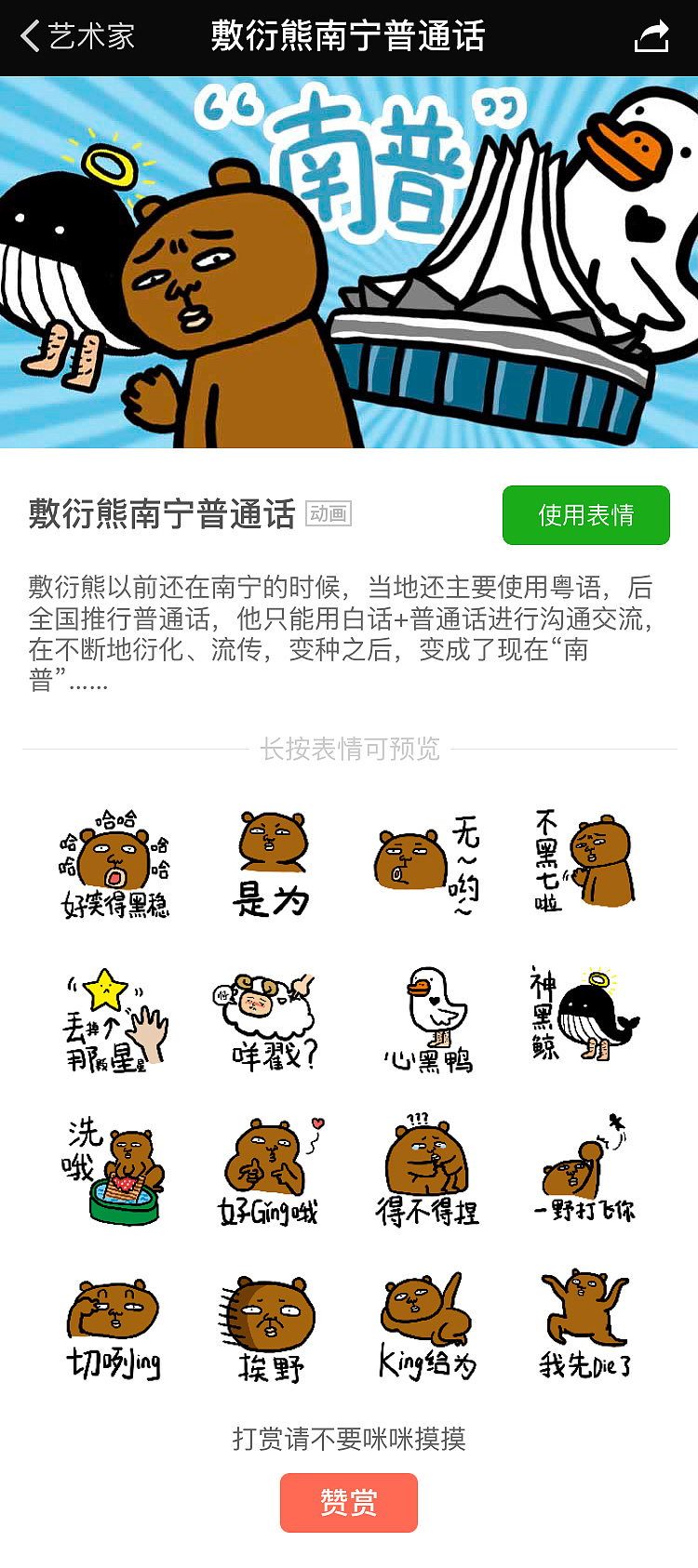Select the '好笑得黑稳' laughing bear sticker
Viewport: 698px width, 1568px height.
pos(114,860)
